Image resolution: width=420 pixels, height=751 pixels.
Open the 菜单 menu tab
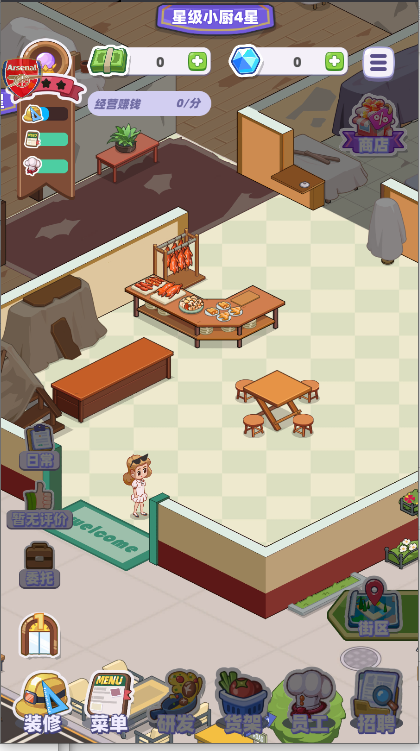point(110,703)
